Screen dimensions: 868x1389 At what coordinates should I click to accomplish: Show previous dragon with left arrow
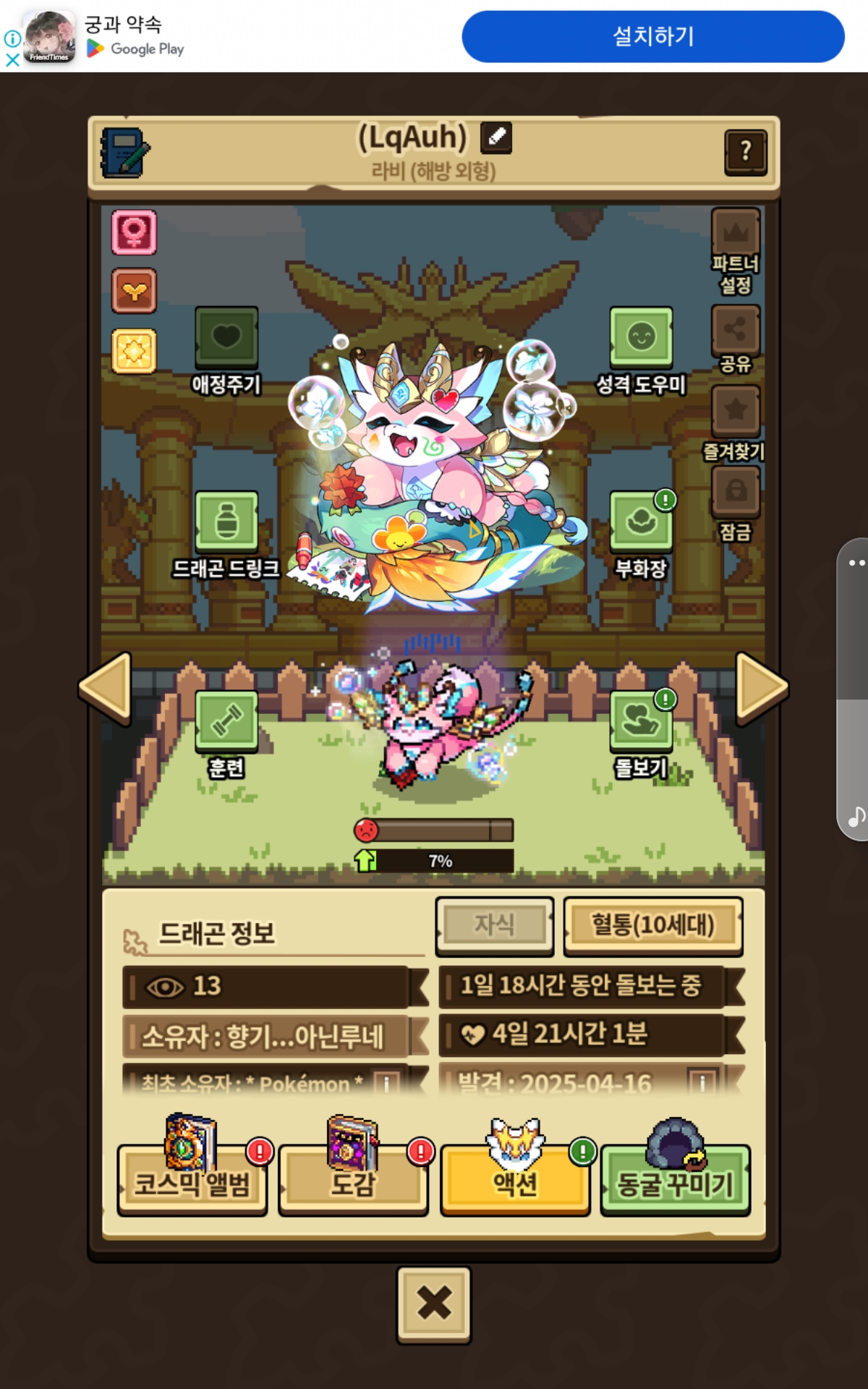click(107, 688)
